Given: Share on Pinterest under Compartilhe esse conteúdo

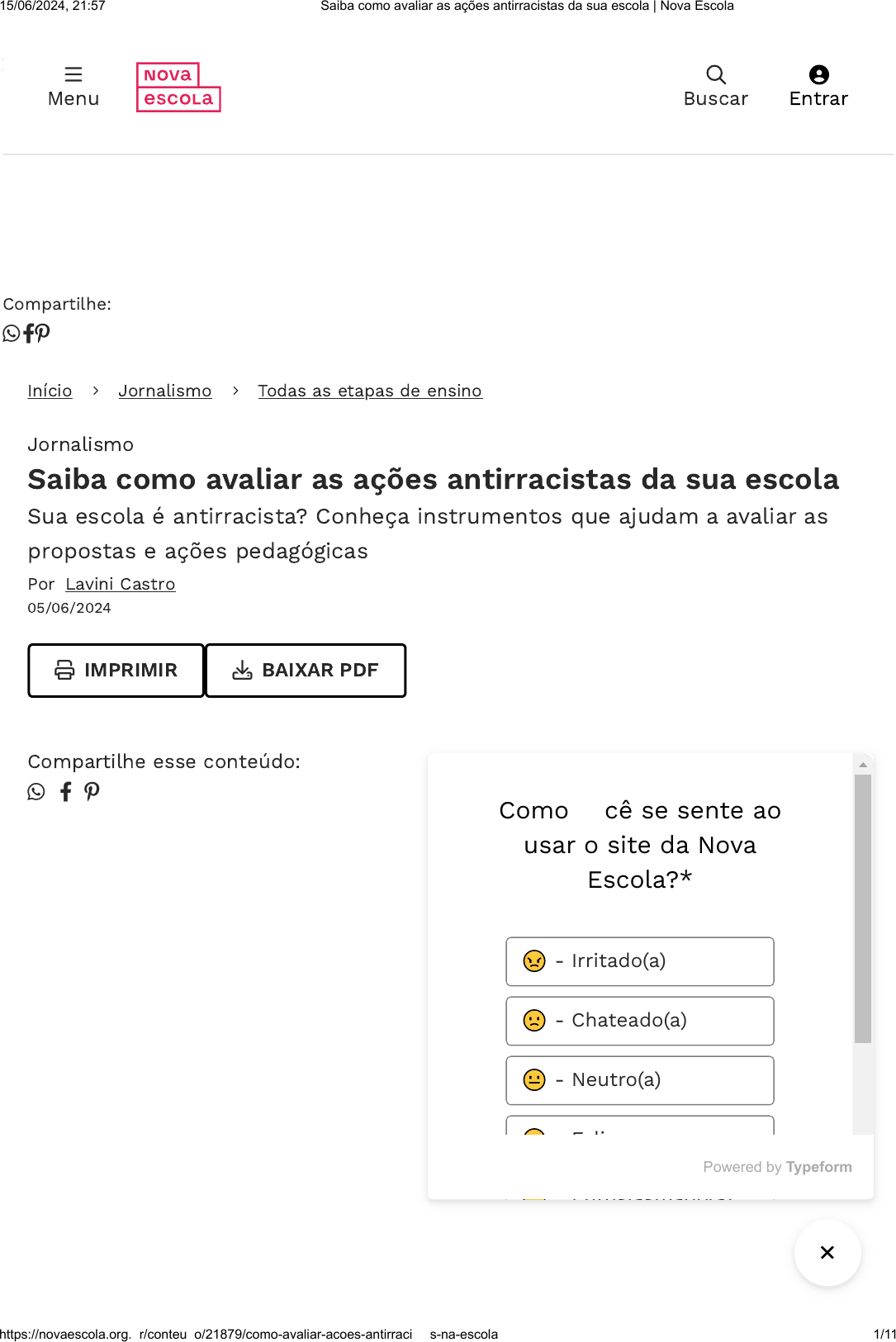Looking at the screenshot, I should pos(92,792).
